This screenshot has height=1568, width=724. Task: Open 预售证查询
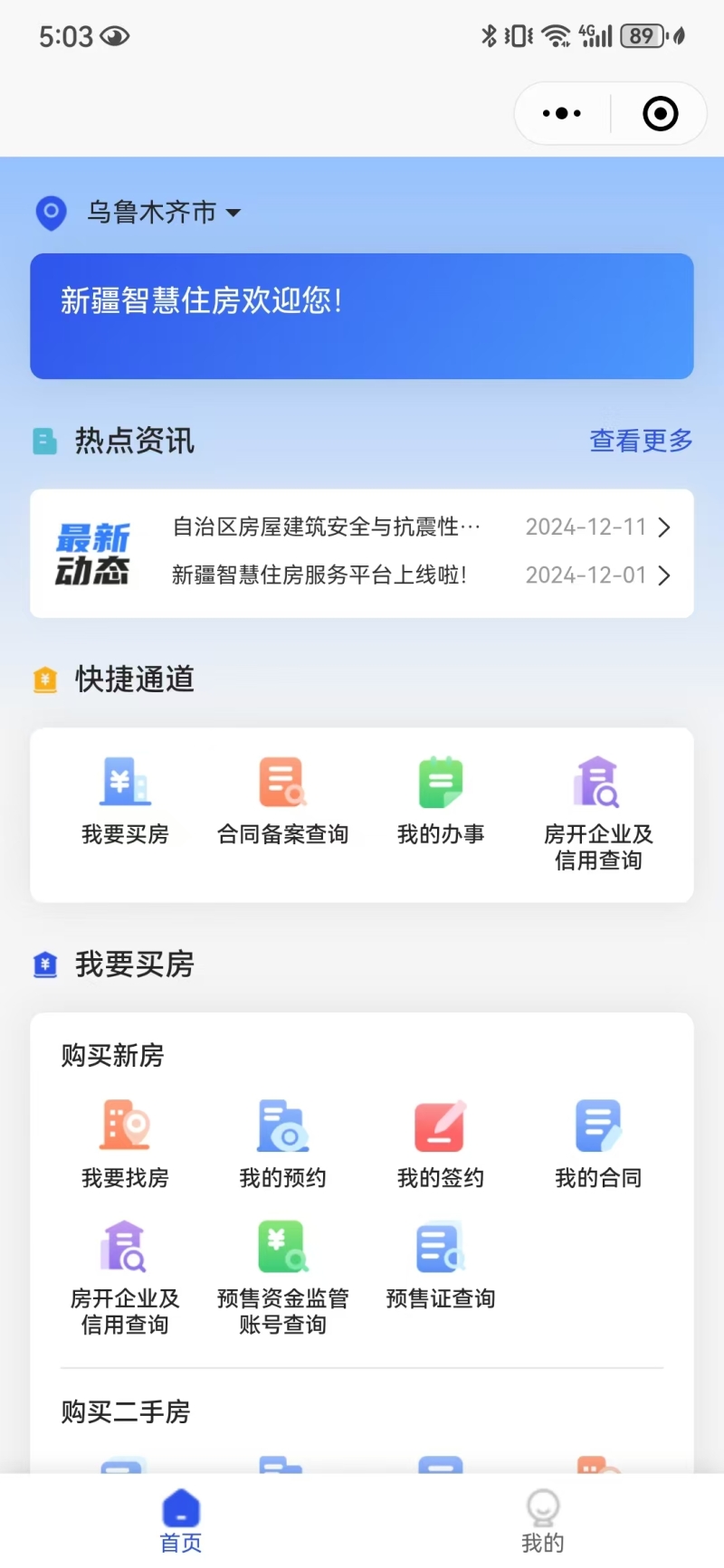pyautogui.click(x=441, y=1265)
